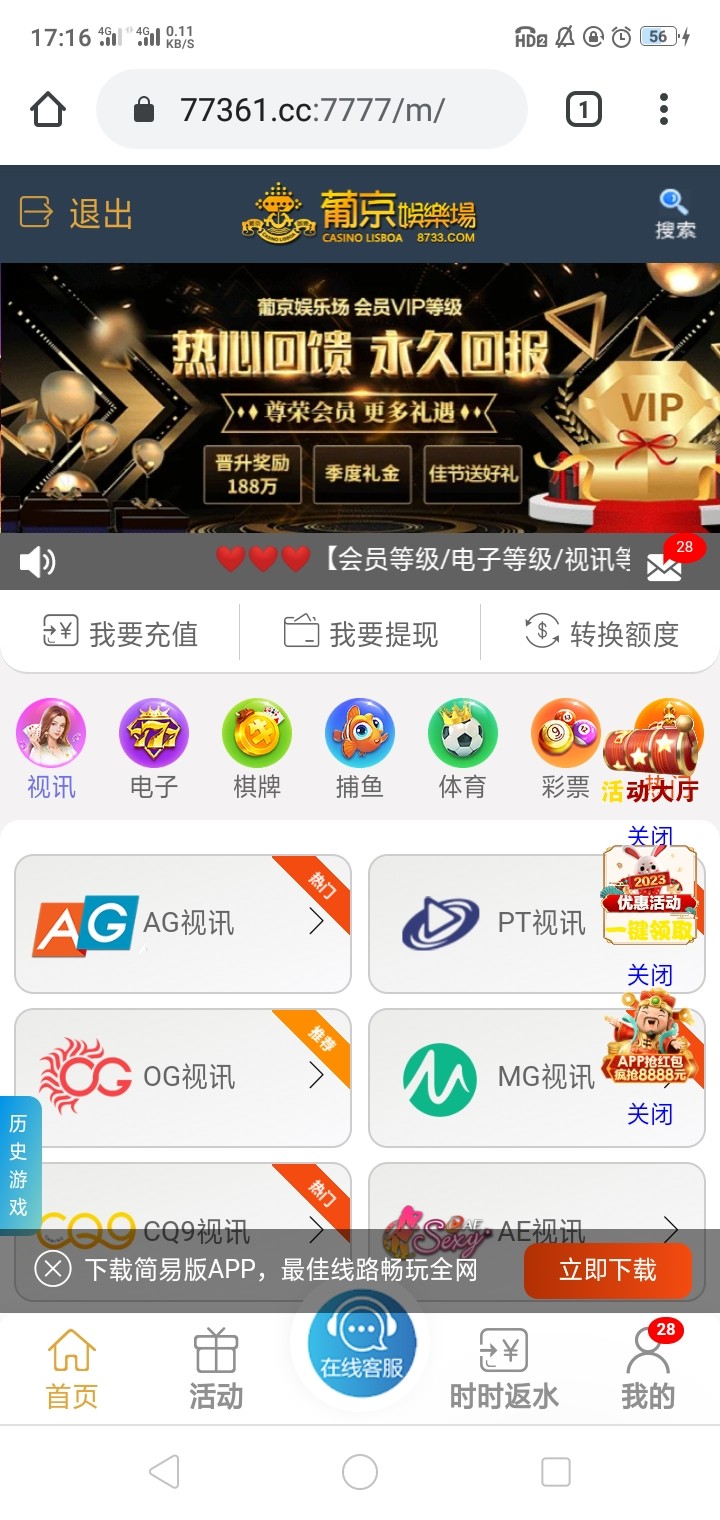Select 转换额度 transfer option
Viewport: 720px width, 1520px height.
tap(601, 633)
